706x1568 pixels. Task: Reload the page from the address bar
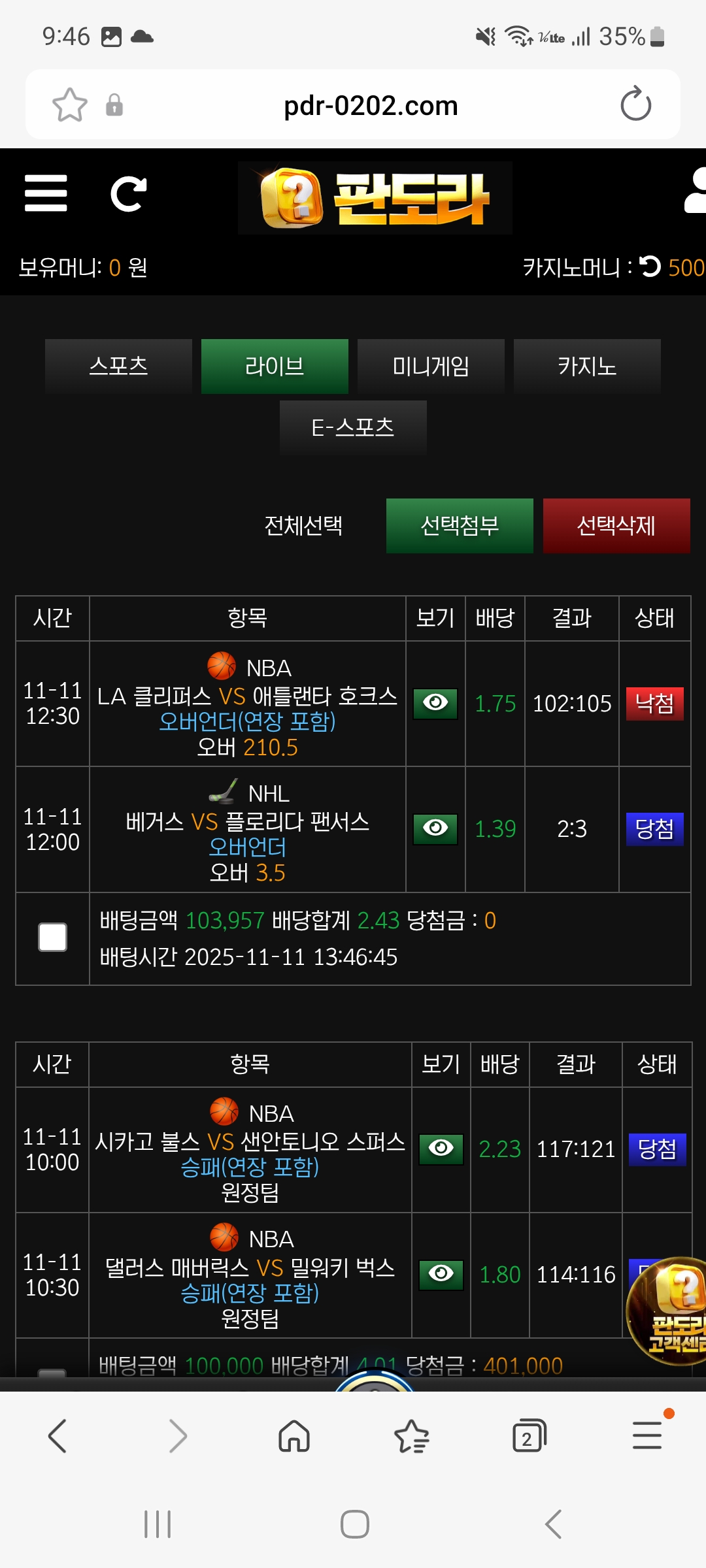635,105
